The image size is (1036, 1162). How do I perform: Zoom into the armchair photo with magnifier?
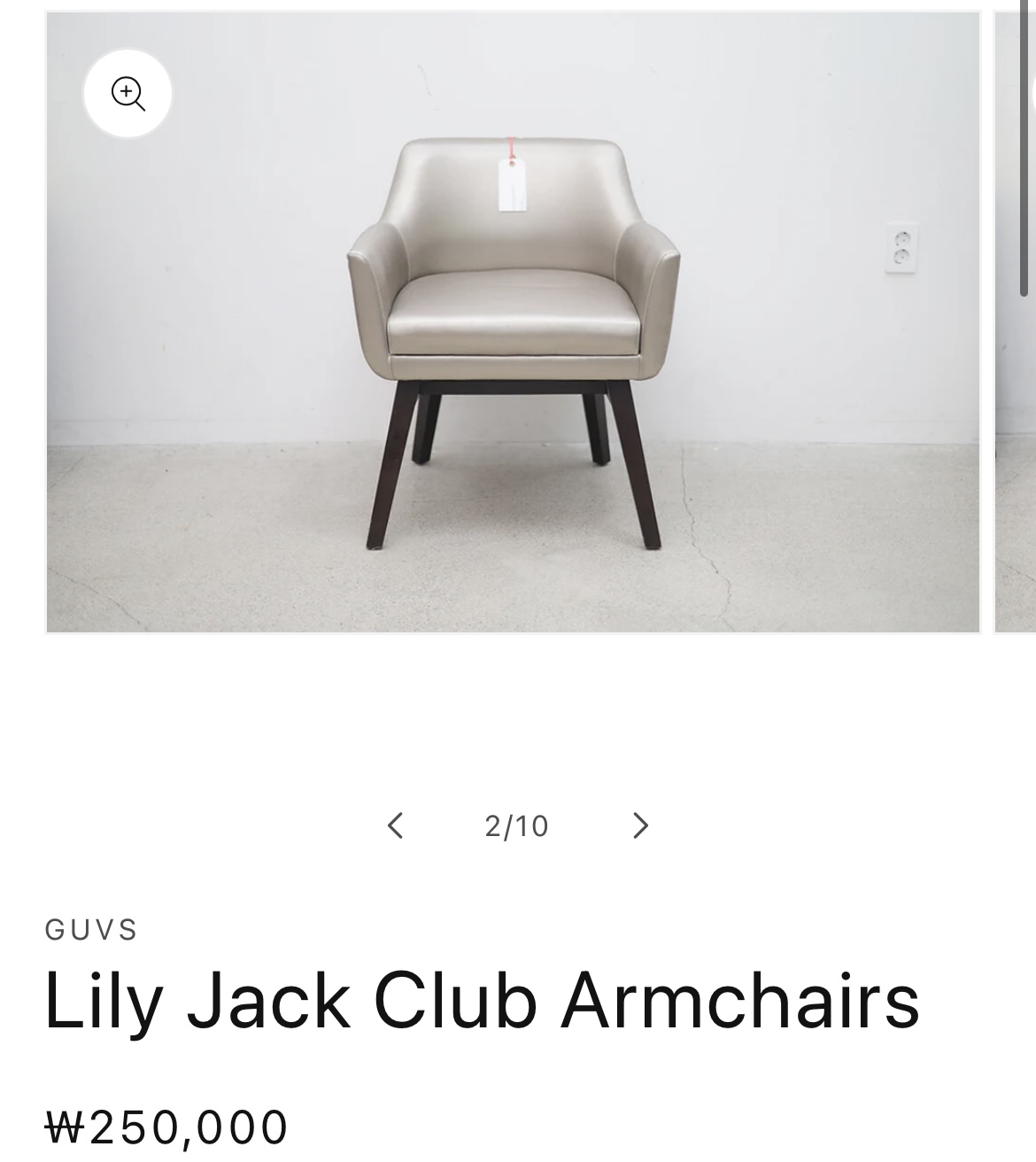128,93
